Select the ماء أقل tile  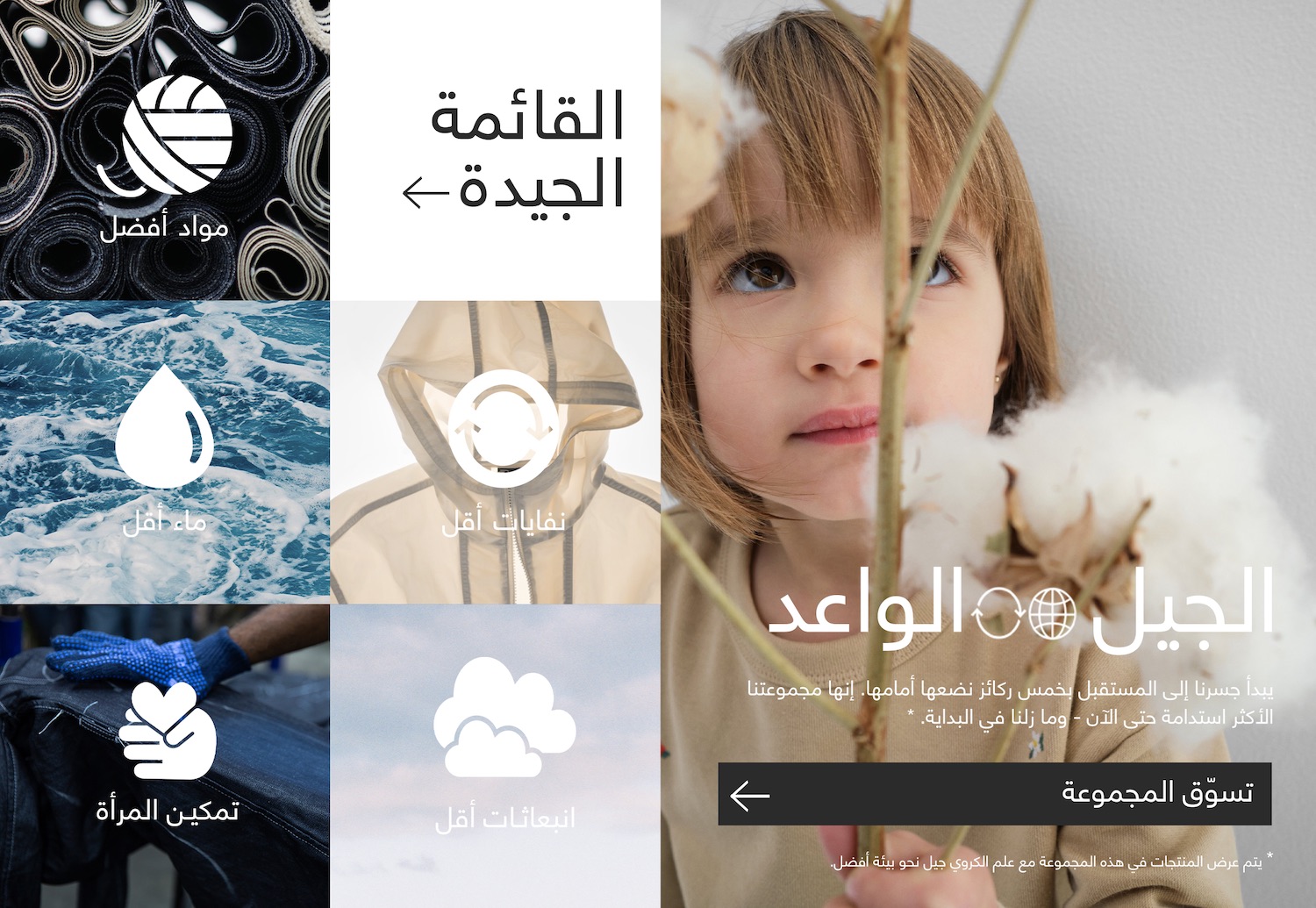[x=165, y=452]
